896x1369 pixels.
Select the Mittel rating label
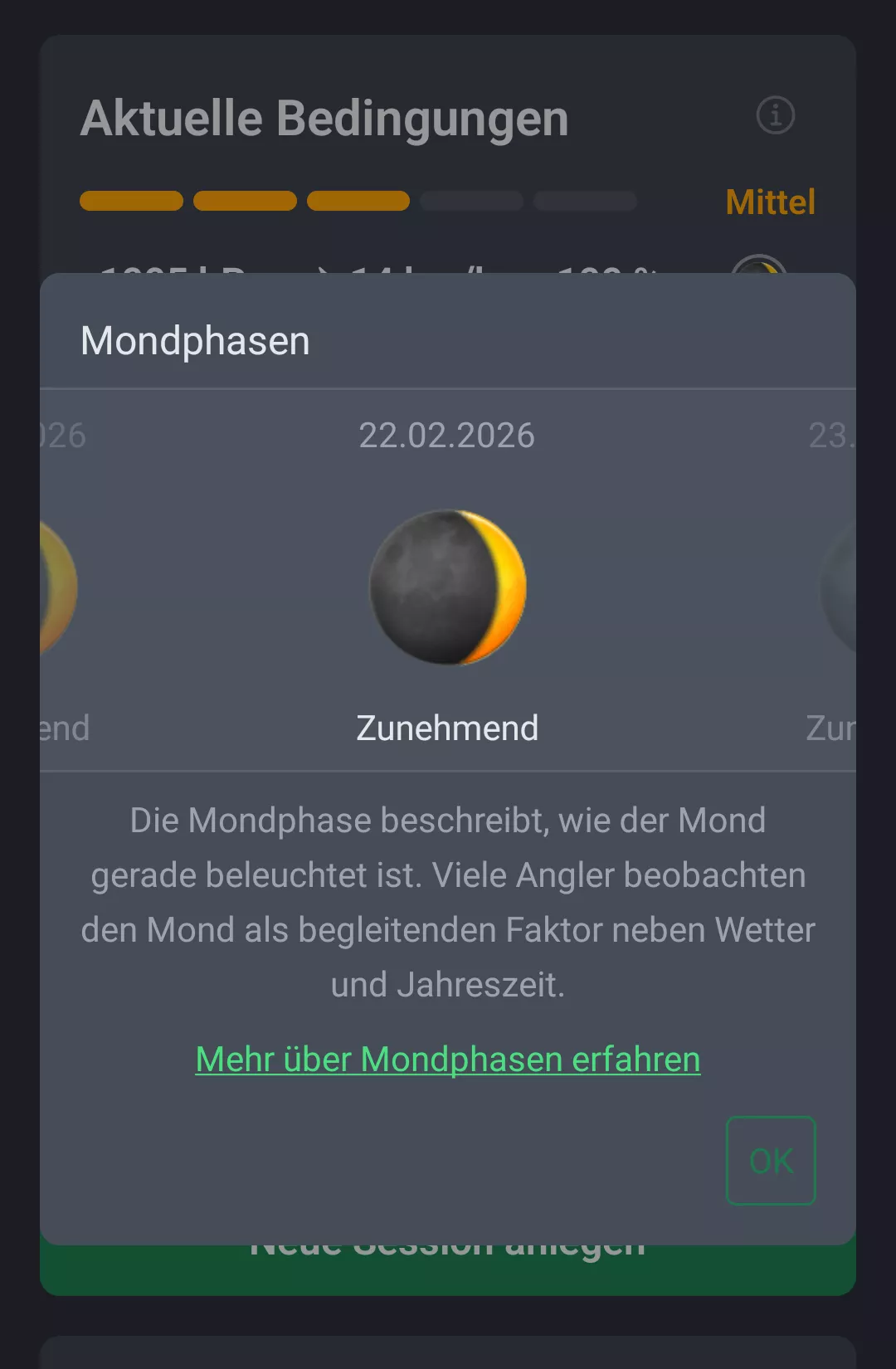(770, 202)
